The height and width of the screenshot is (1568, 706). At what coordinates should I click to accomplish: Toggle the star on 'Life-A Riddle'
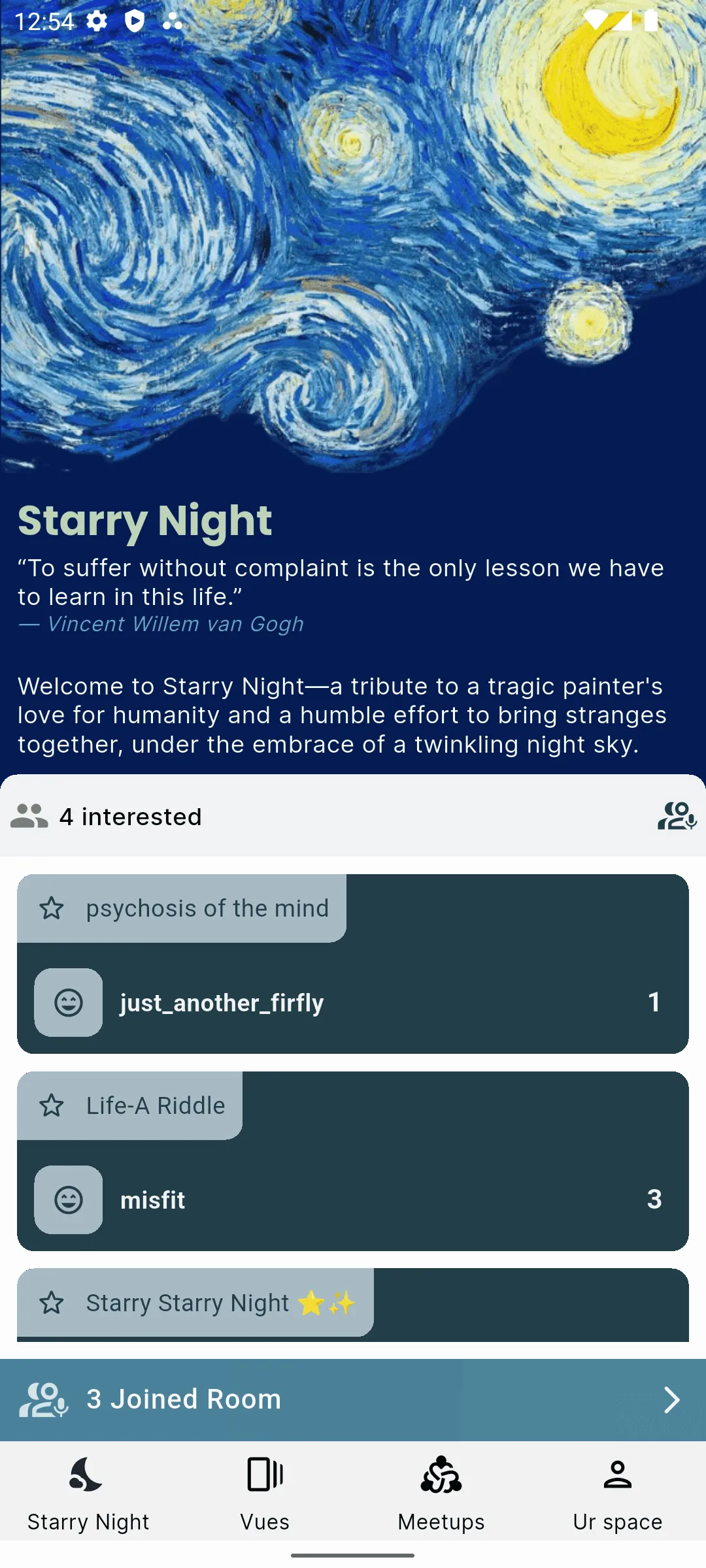(52, 1105)
